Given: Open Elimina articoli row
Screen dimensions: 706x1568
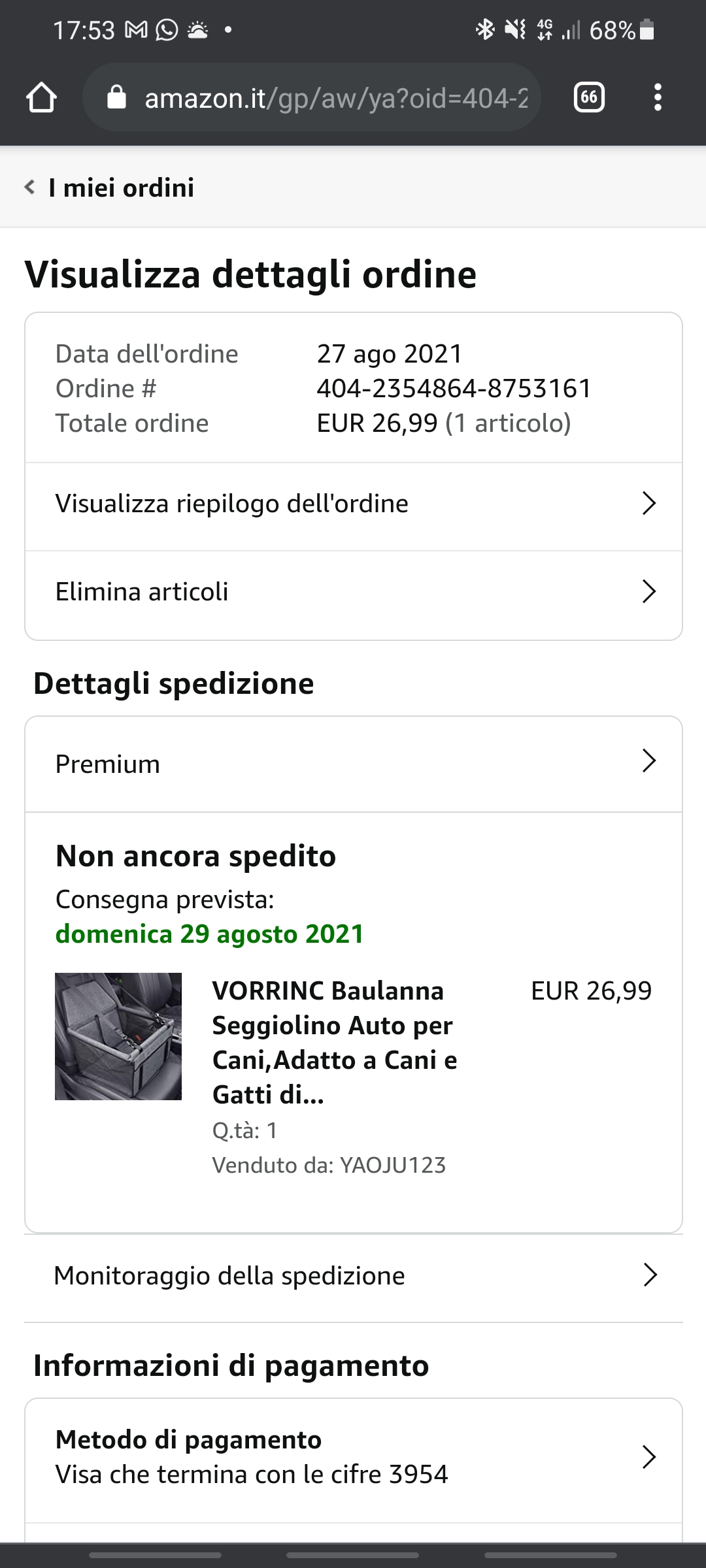Looking at the screenshot, I should pos(354,593).
